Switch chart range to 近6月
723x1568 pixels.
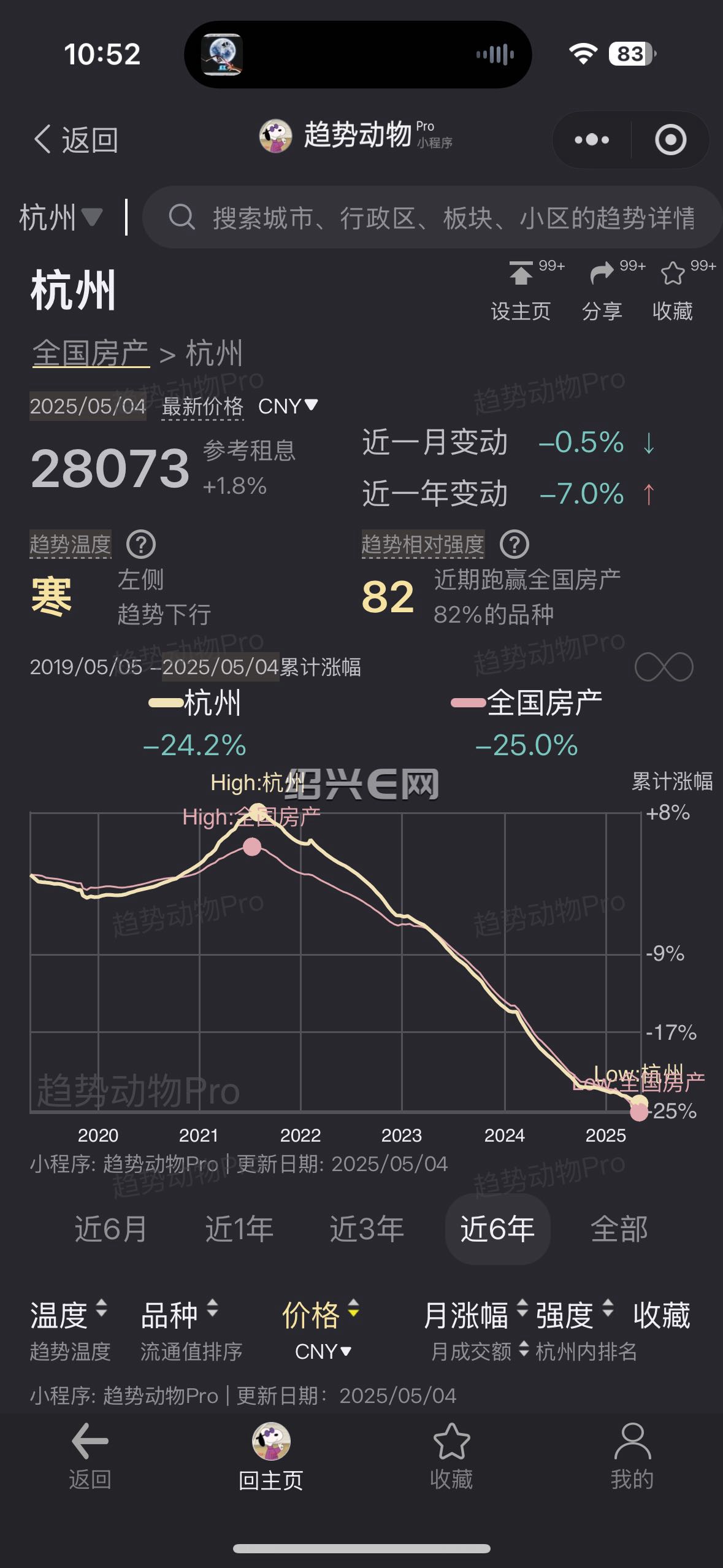pyautogui.click(x=111, y=1229)
